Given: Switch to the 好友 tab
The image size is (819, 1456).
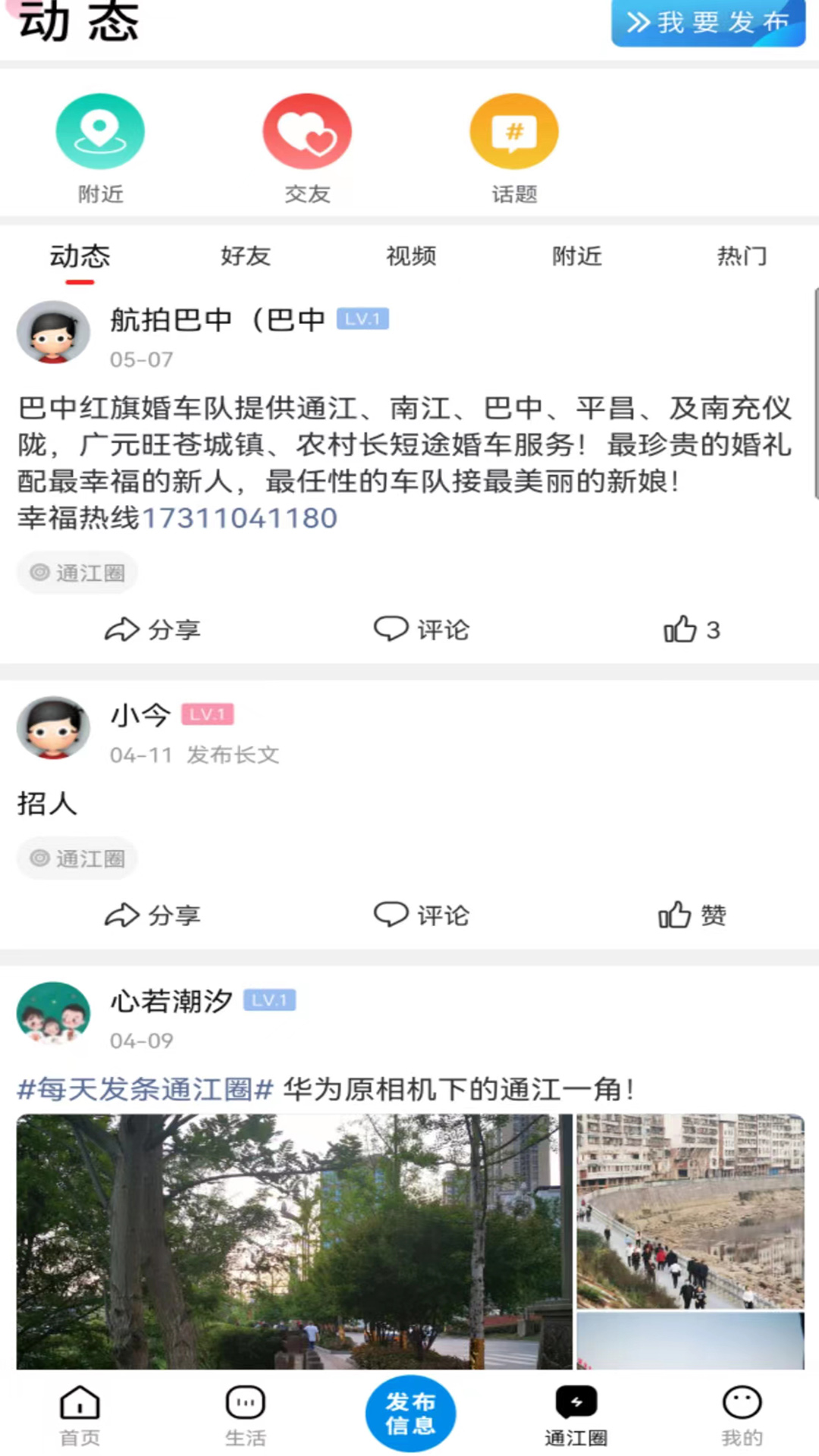Looking at the screenshot, I should [x=245, y=256].
